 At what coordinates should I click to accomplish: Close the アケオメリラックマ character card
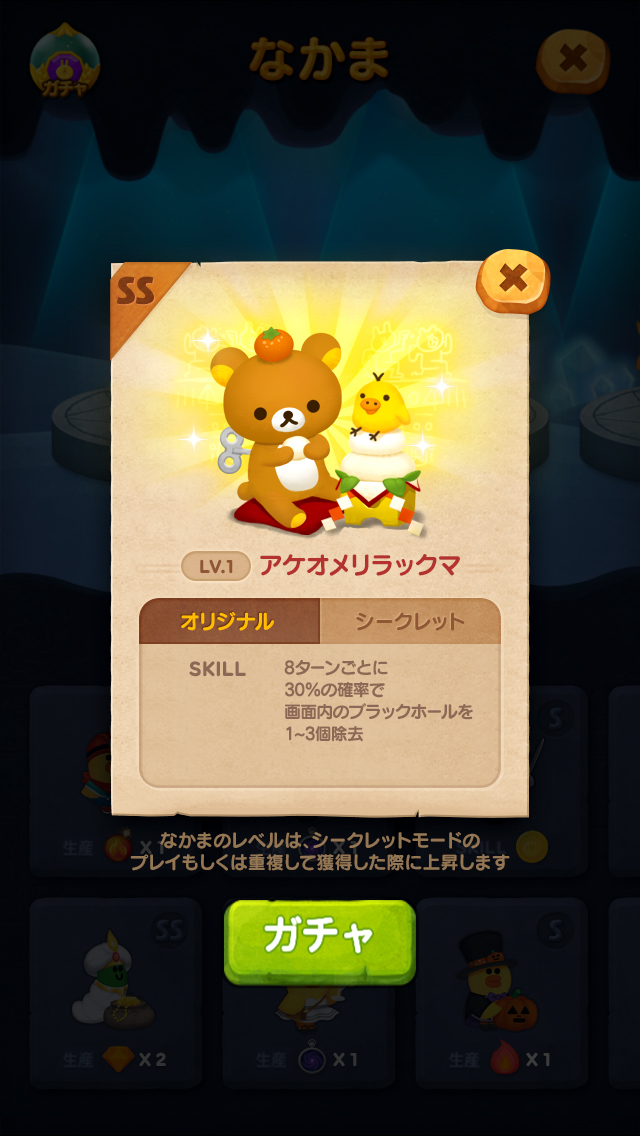[512, 279]
